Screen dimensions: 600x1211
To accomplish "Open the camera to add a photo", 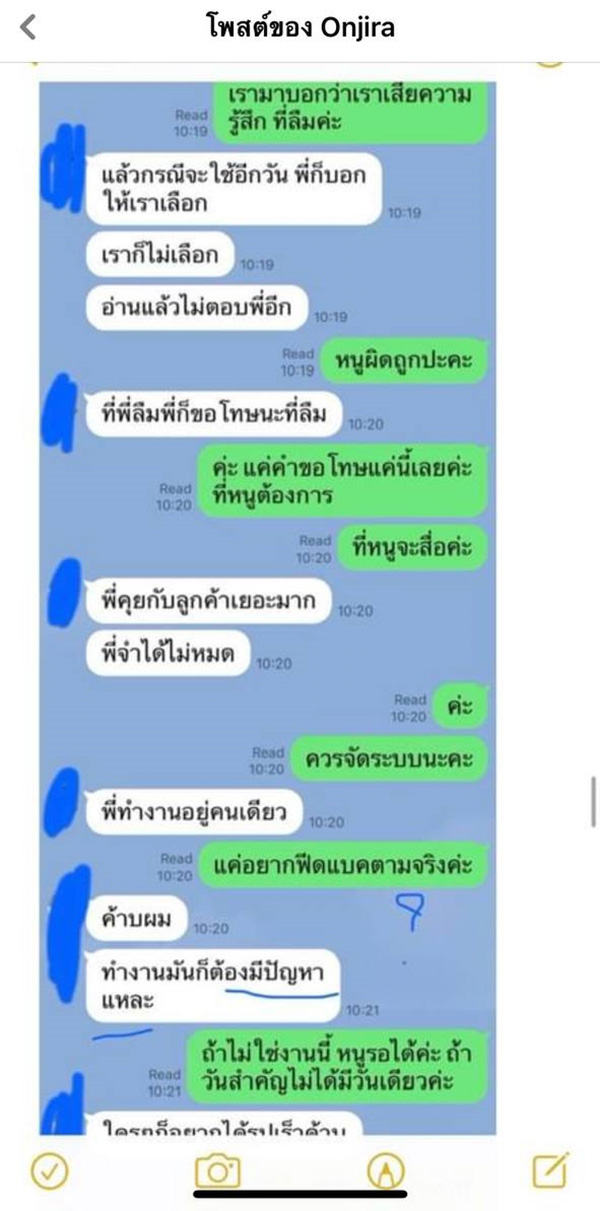I will point(217,1169).
